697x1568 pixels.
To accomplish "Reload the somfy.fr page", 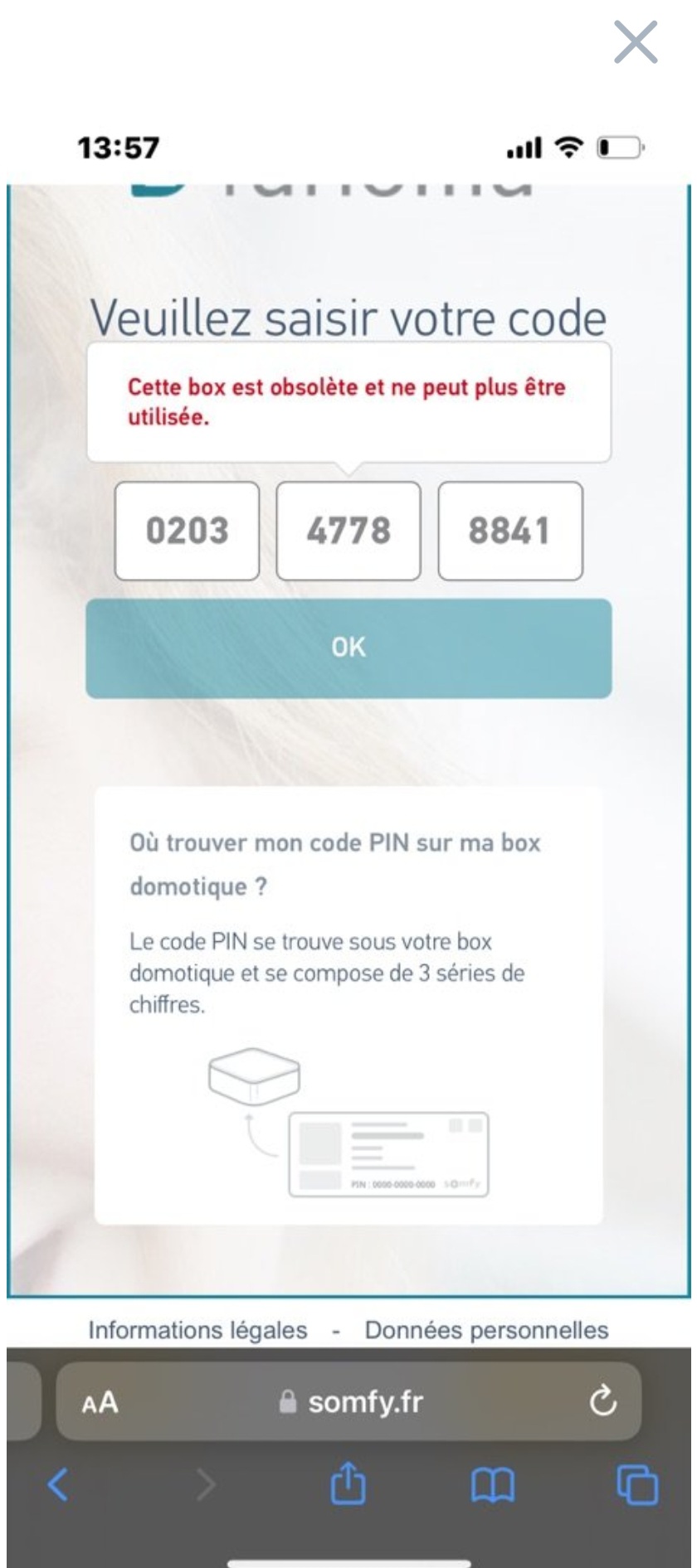I will pyautogui.click(x=602, y=1401).
